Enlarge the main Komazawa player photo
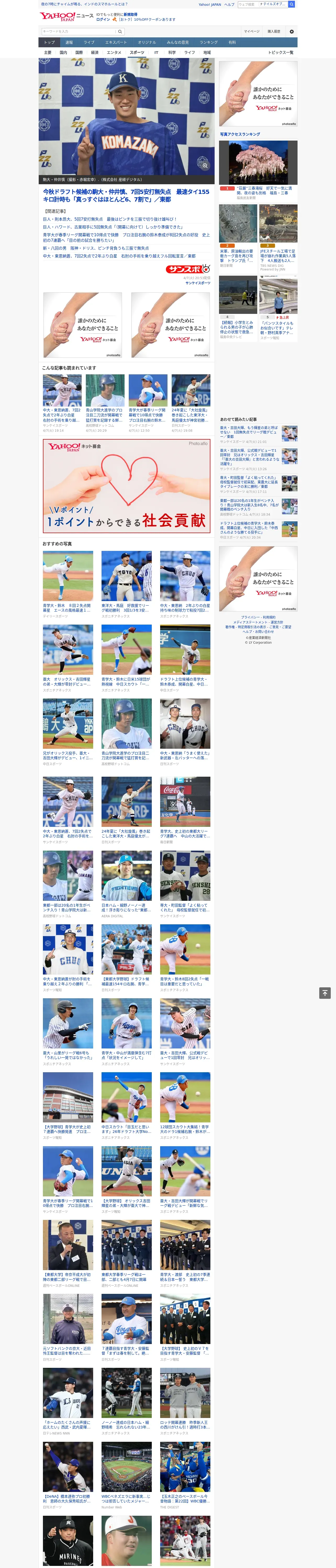The width and height of the screenshot is (336, 1568). click(205, 166)
